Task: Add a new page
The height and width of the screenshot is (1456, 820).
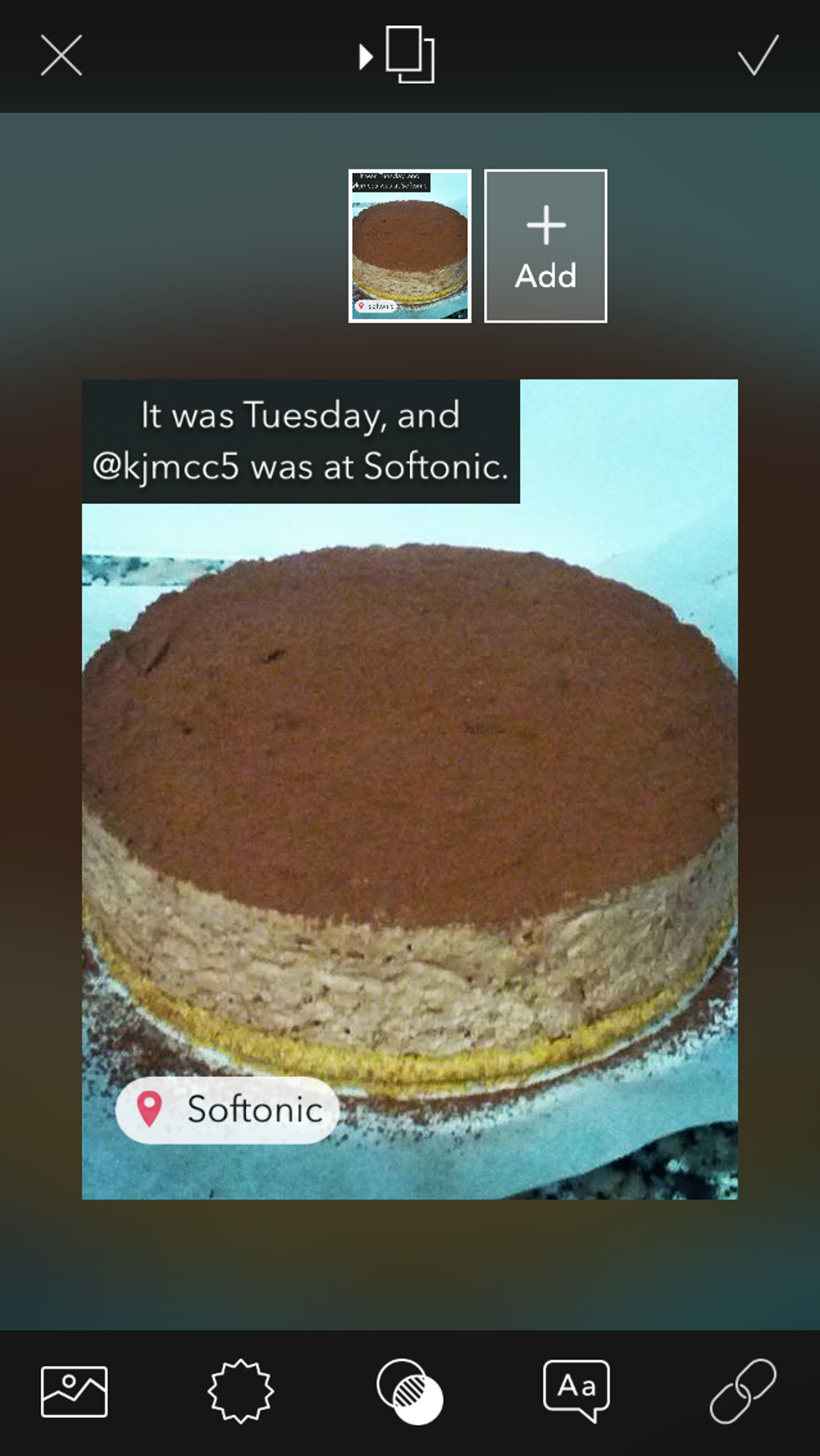Action: pos(546,246)
